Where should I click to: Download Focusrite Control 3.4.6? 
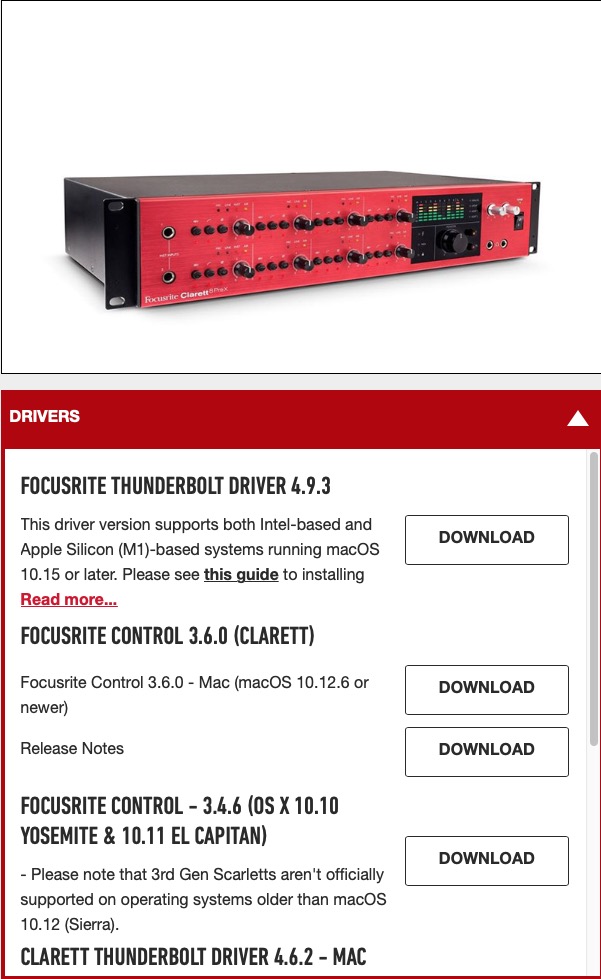pyautogui.click(x=486, y=860)
